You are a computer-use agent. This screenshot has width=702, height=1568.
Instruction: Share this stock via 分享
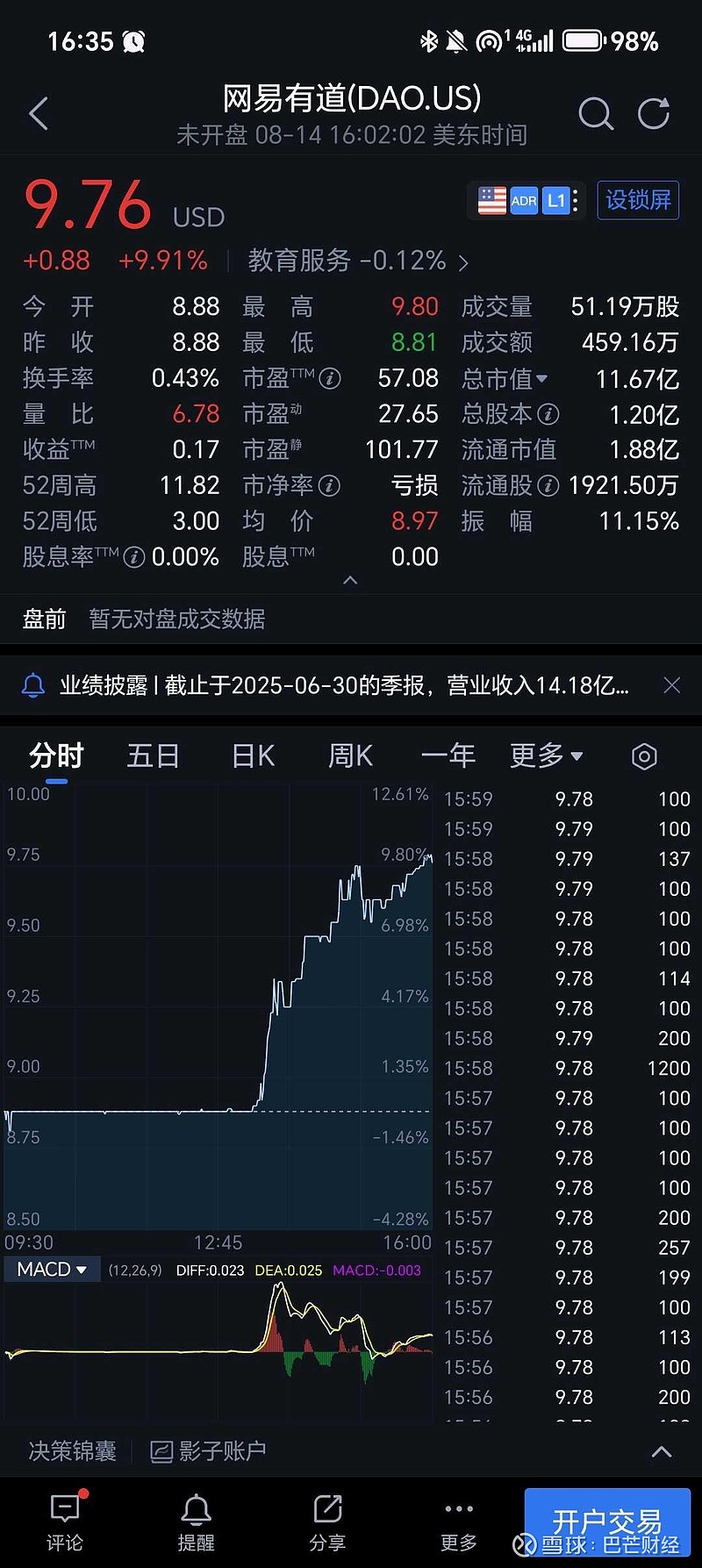tap(327, 1522)
